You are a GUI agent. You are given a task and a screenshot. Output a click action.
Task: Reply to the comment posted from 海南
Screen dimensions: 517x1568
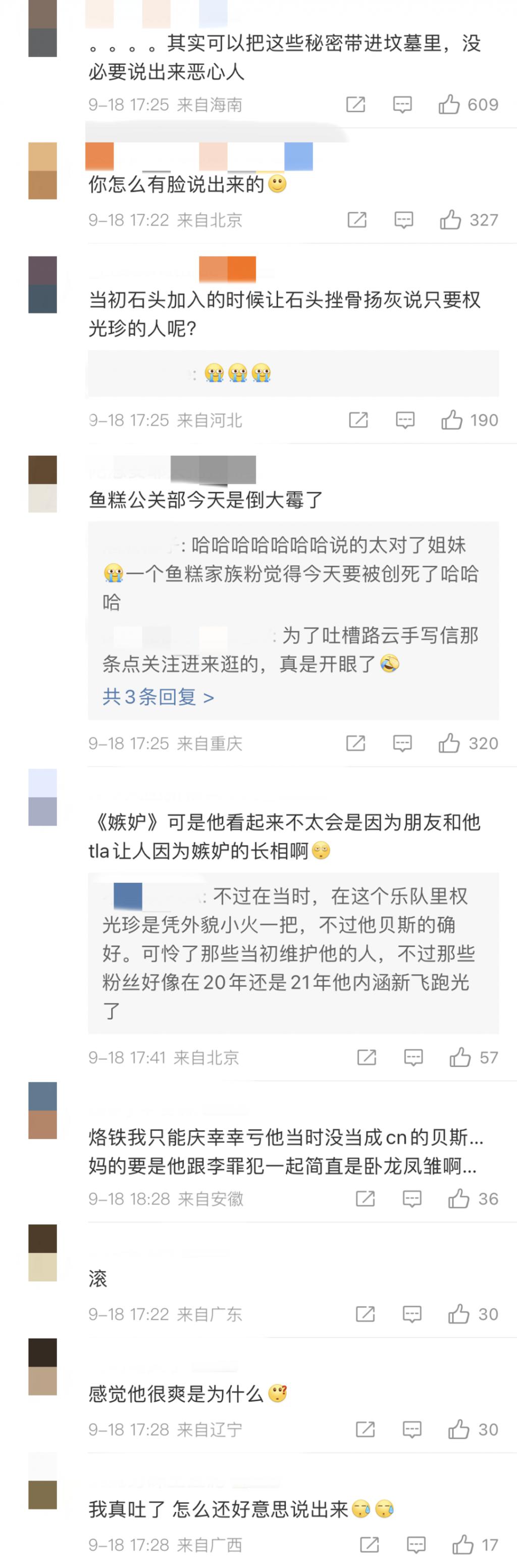(x=402, y=105)
